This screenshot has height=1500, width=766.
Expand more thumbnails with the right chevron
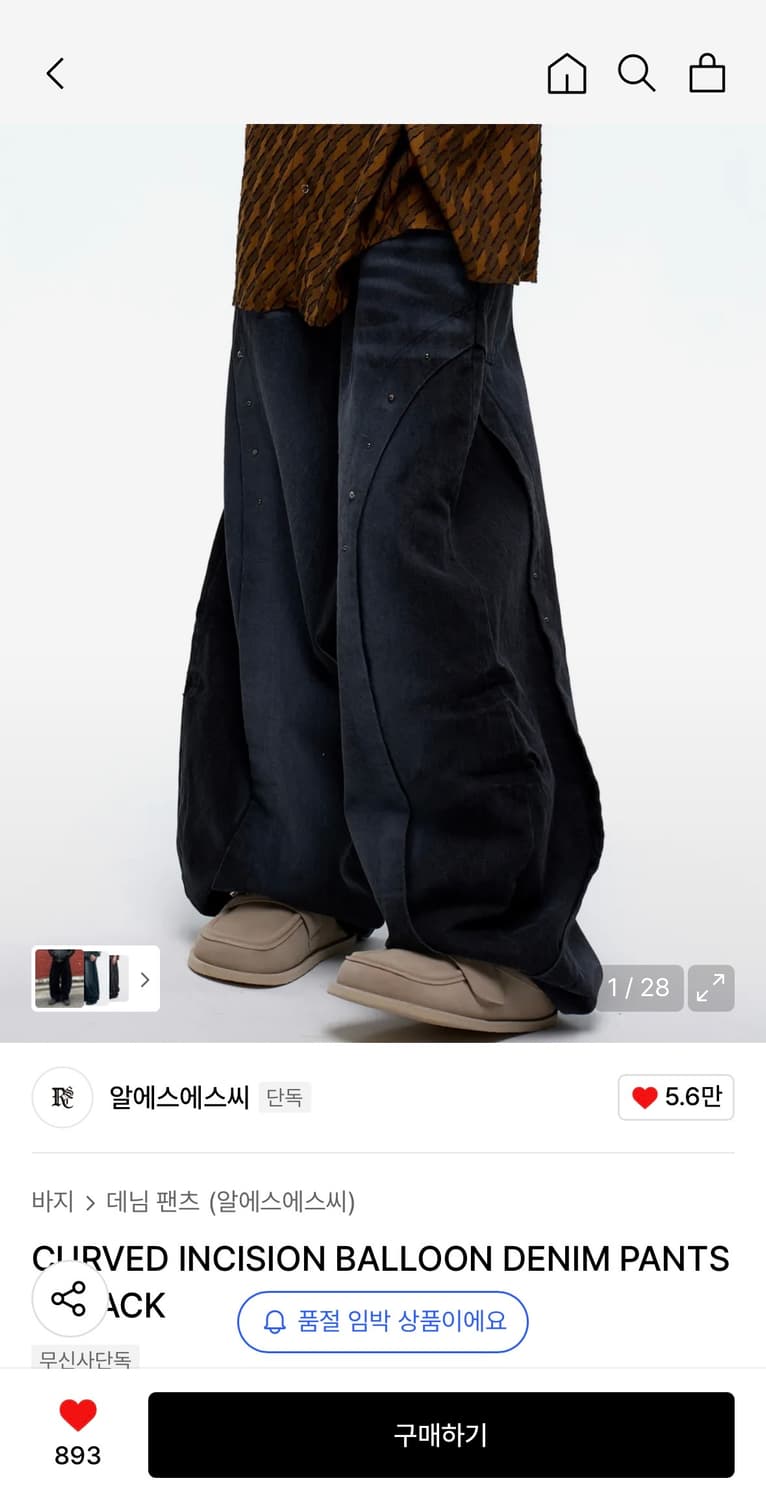tap(145, 979)
